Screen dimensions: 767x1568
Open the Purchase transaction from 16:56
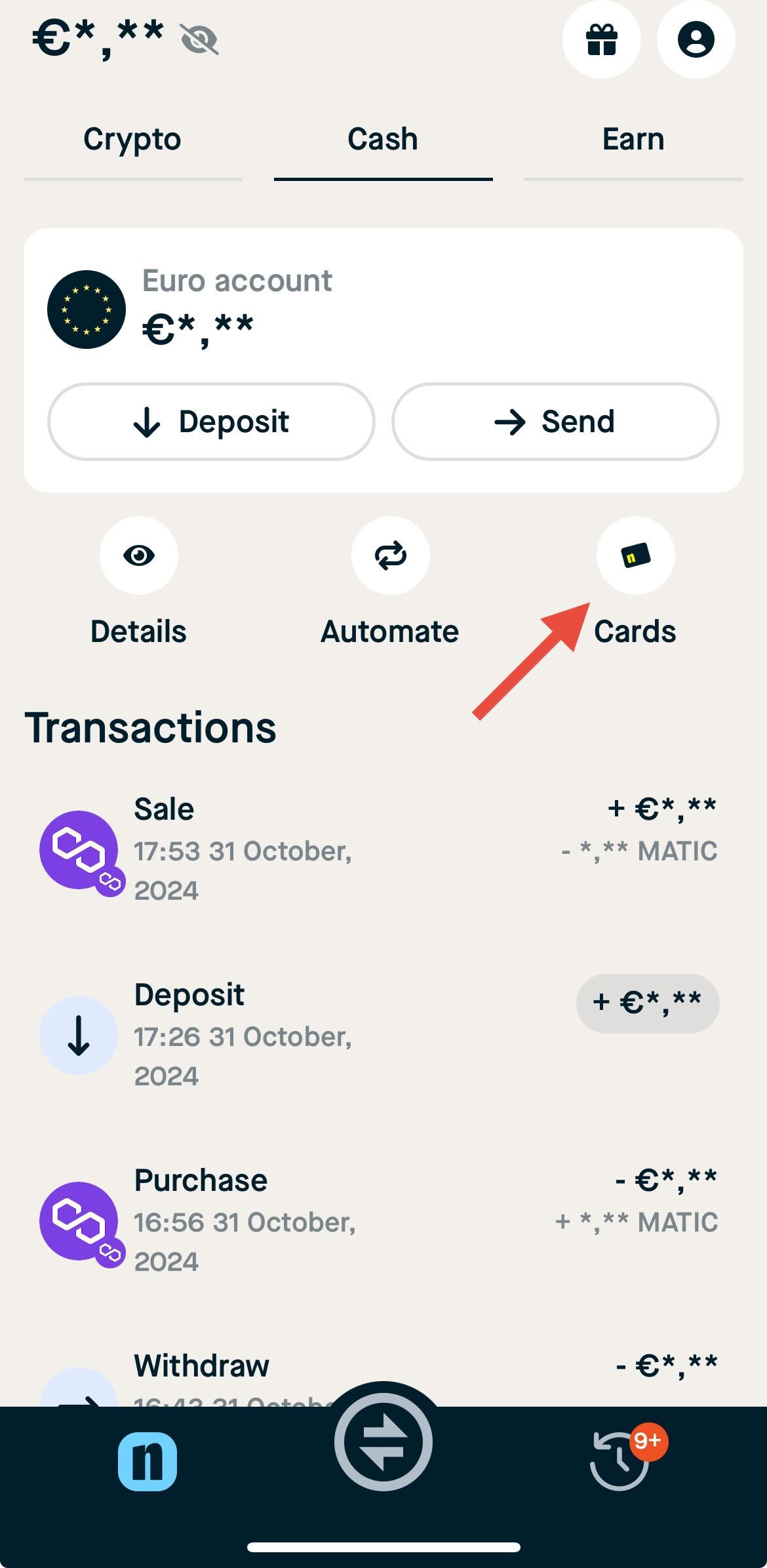[378, 1221]
